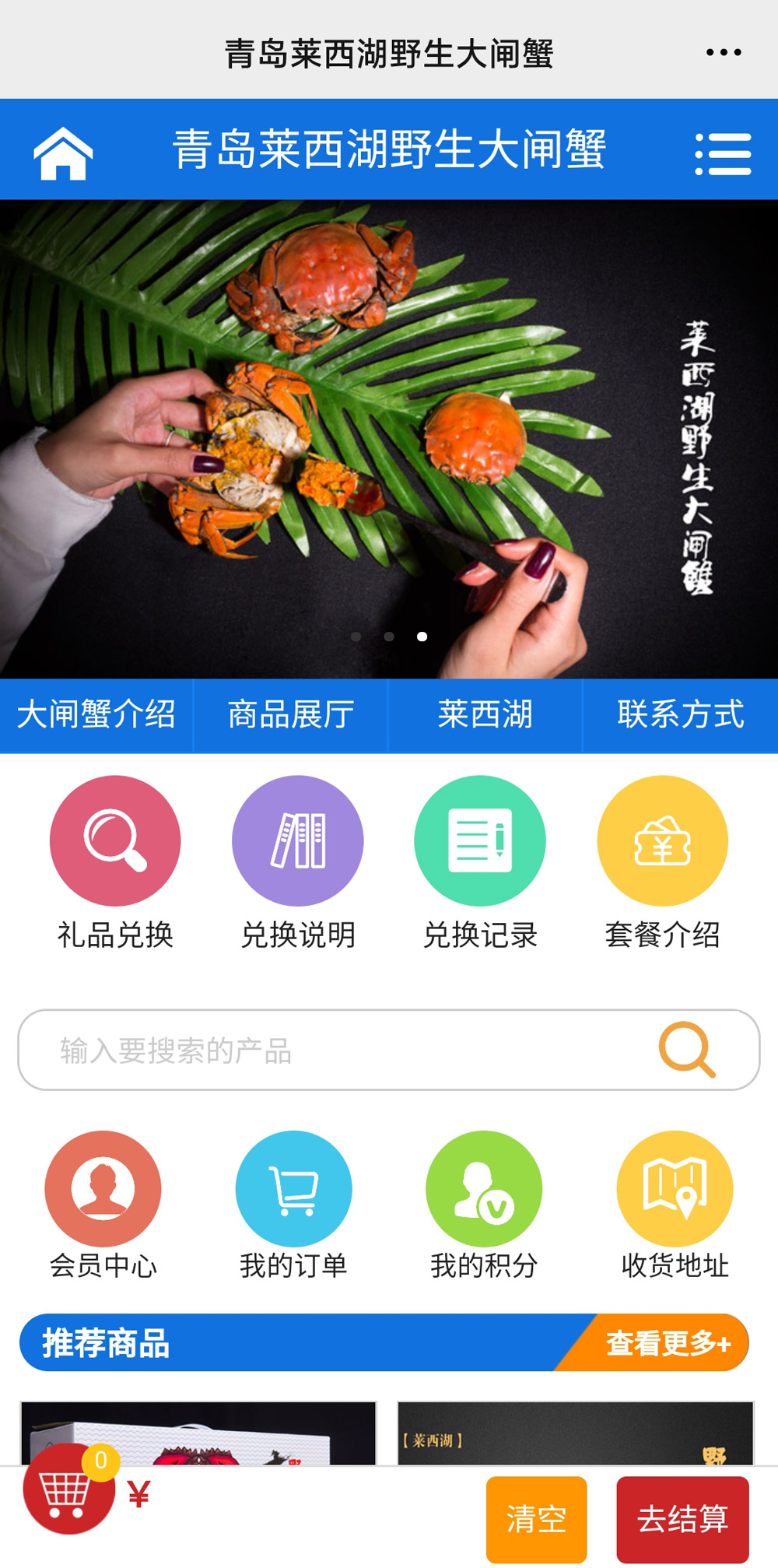Open the list menu icon
This screenshot has width=778, height=1568.
723,153
